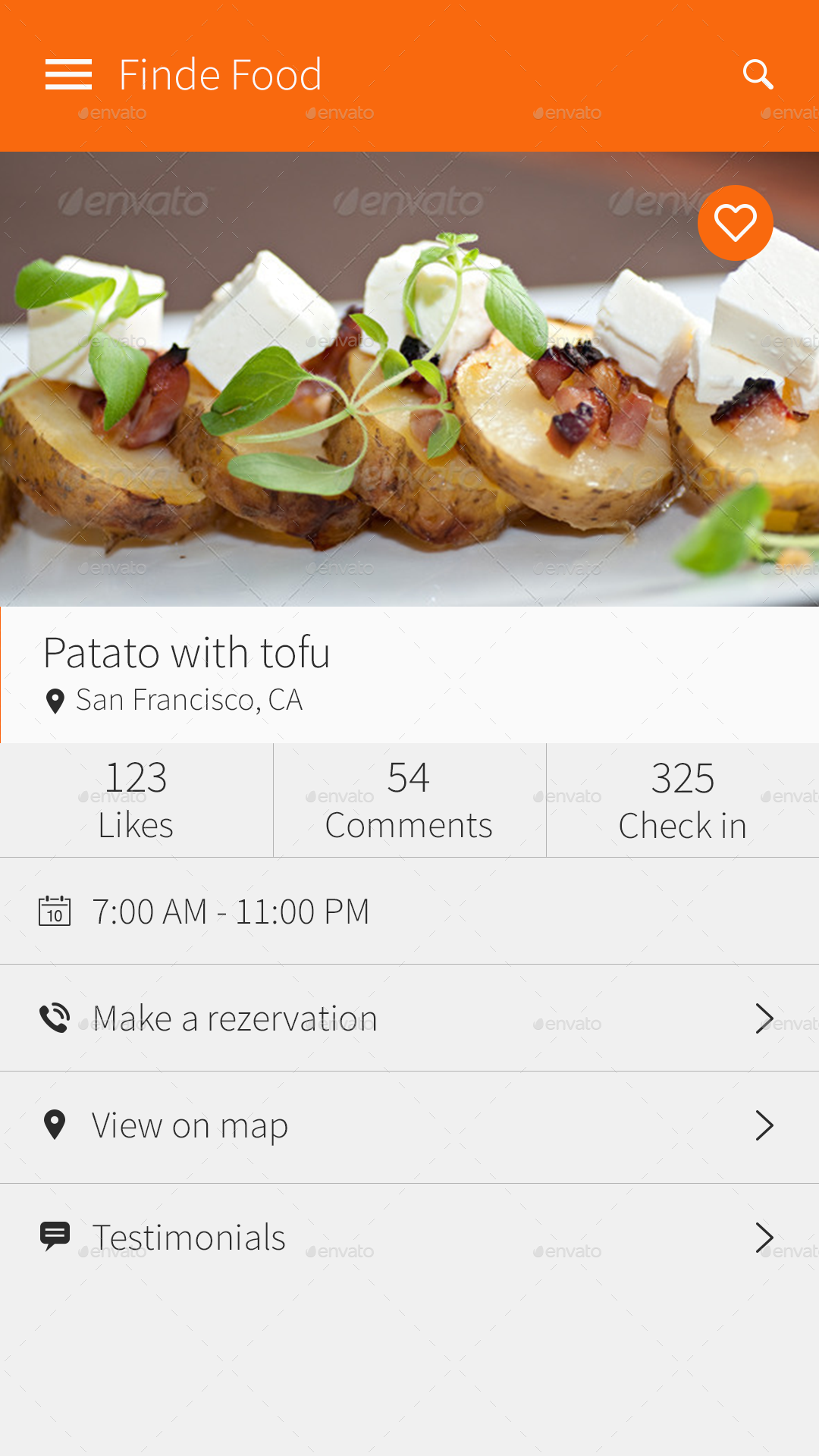Switch to the Comments view

coord(409,800)
